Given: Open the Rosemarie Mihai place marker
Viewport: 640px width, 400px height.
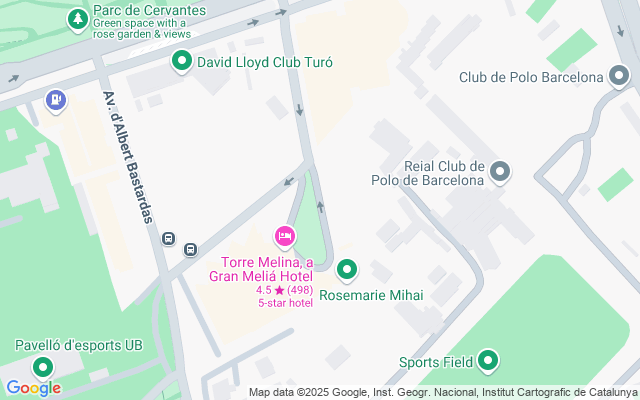Looking at the screenshot, I should tap(347, 269).
